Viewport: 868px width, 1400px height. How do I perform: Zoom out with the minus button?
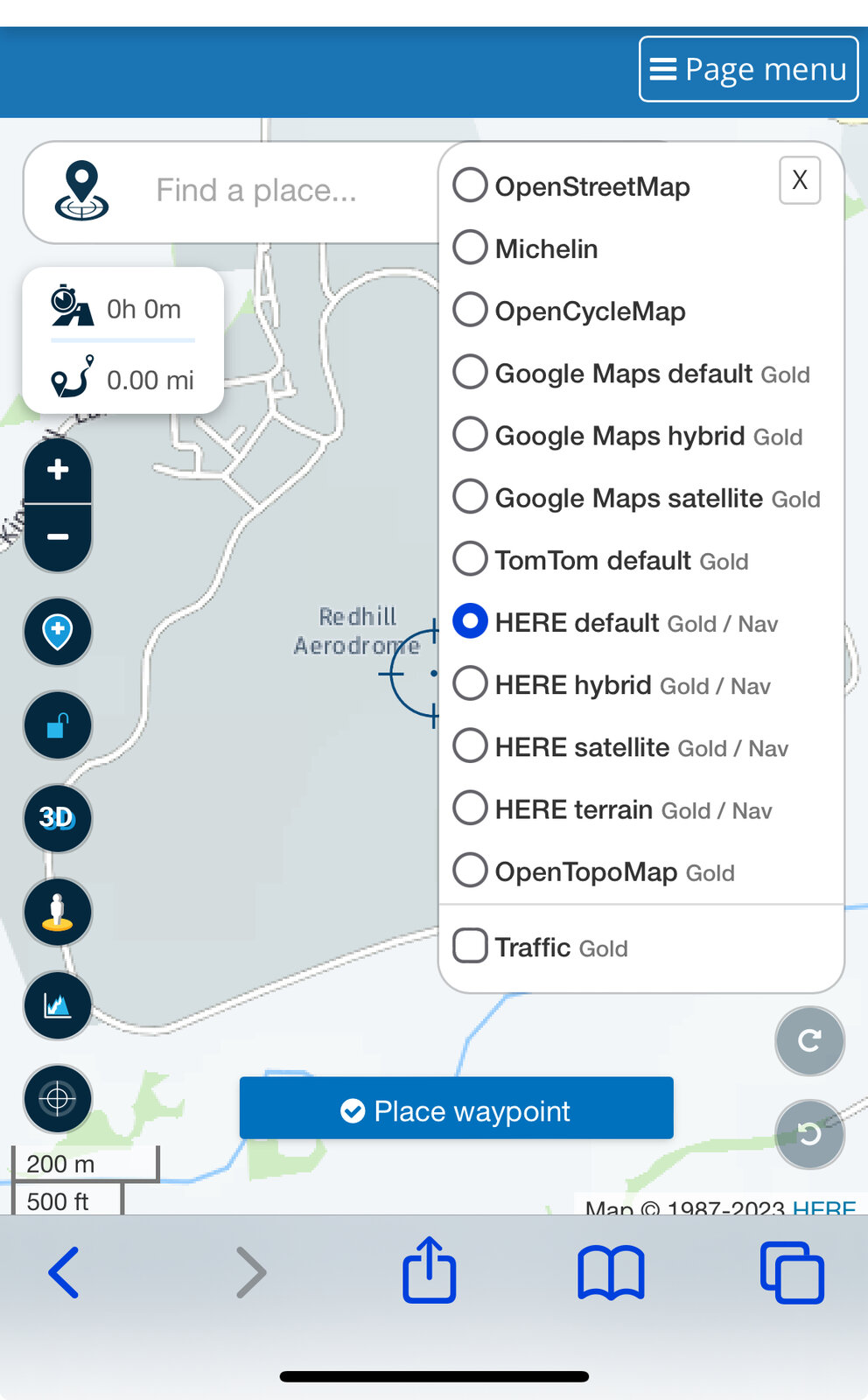tap(58, 536)
